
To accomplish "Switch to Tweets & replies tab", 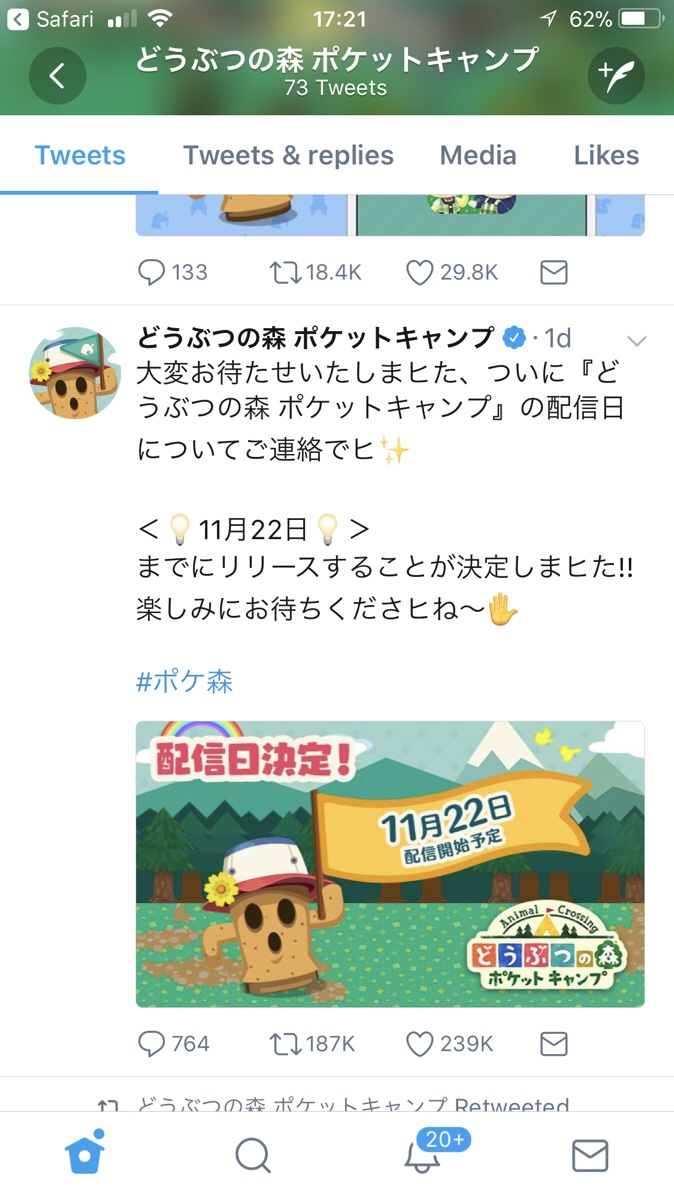I will (288, 156).
